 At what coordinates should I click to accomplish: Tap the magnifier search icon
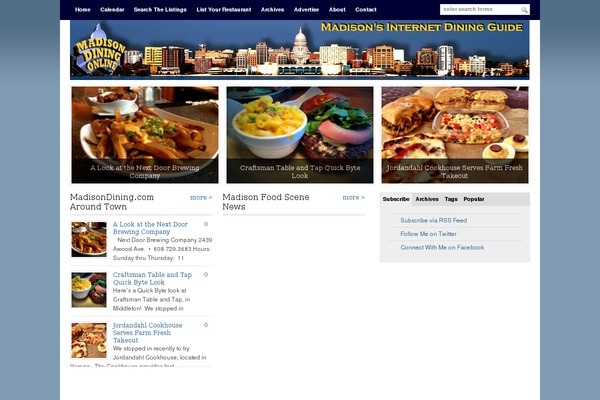coord(524,9)
